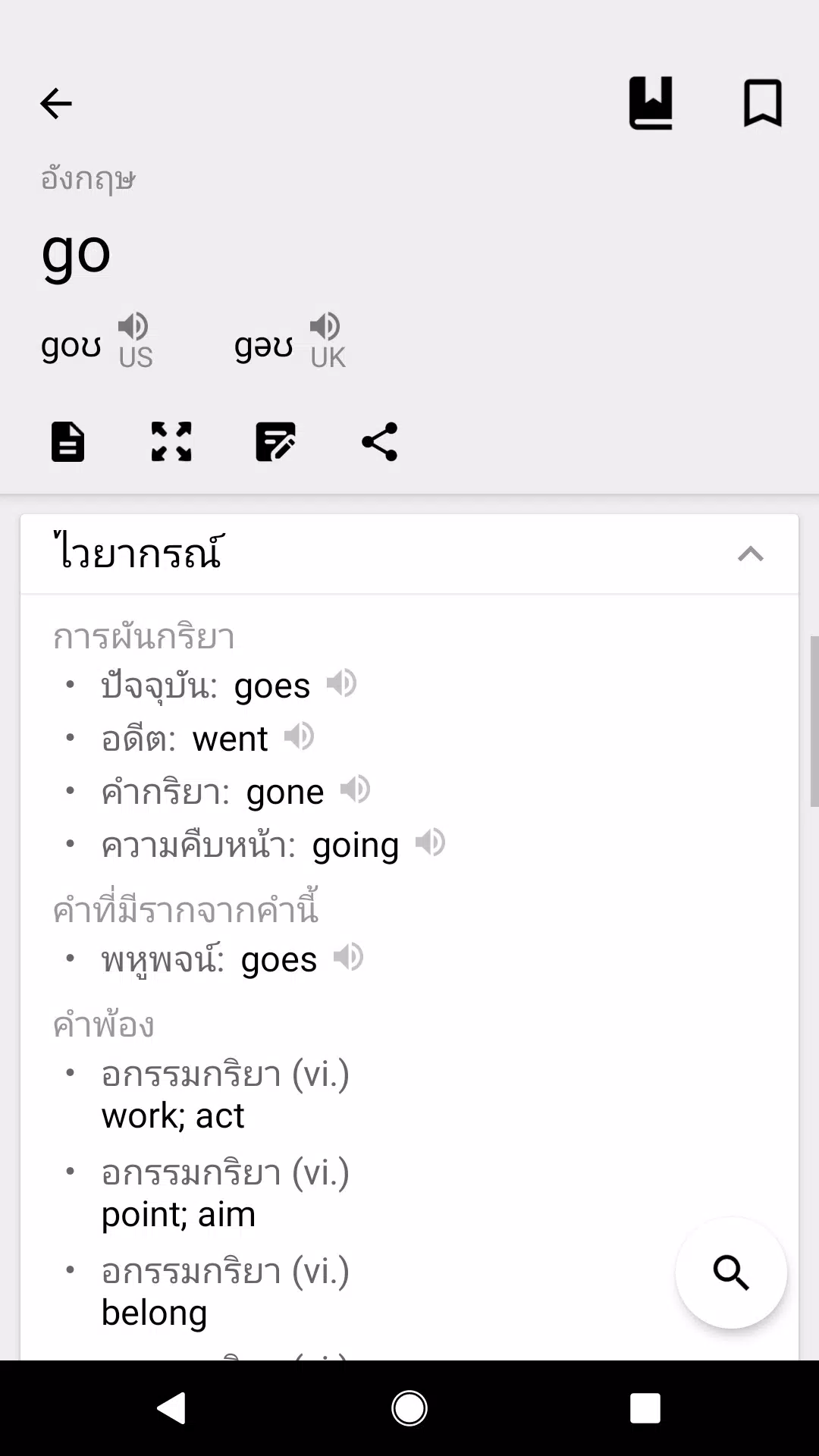Play audio for gone
This screenshot has width=819, height=1456.
(355, 790)
